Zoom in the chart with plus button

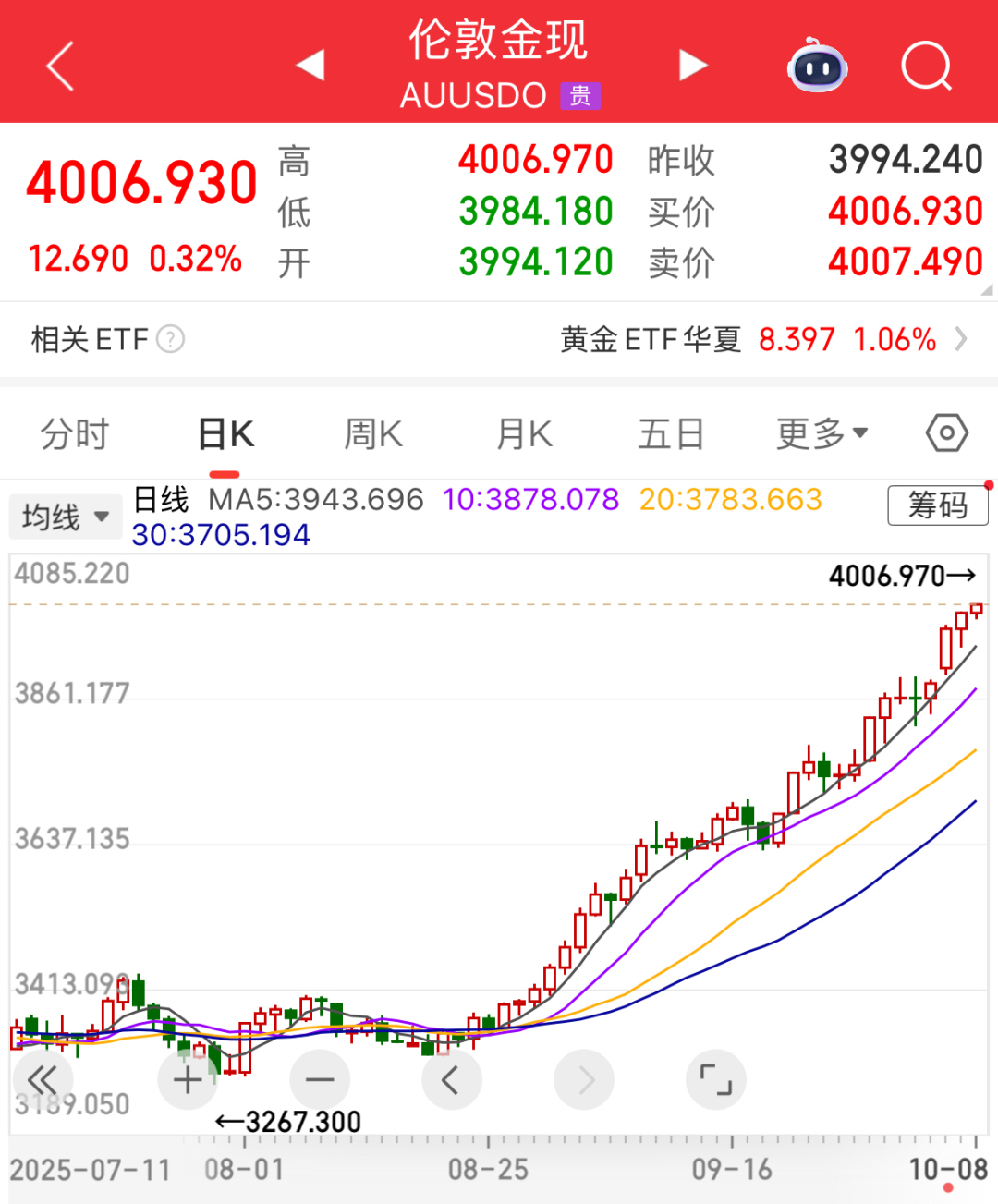(188, 1079)
